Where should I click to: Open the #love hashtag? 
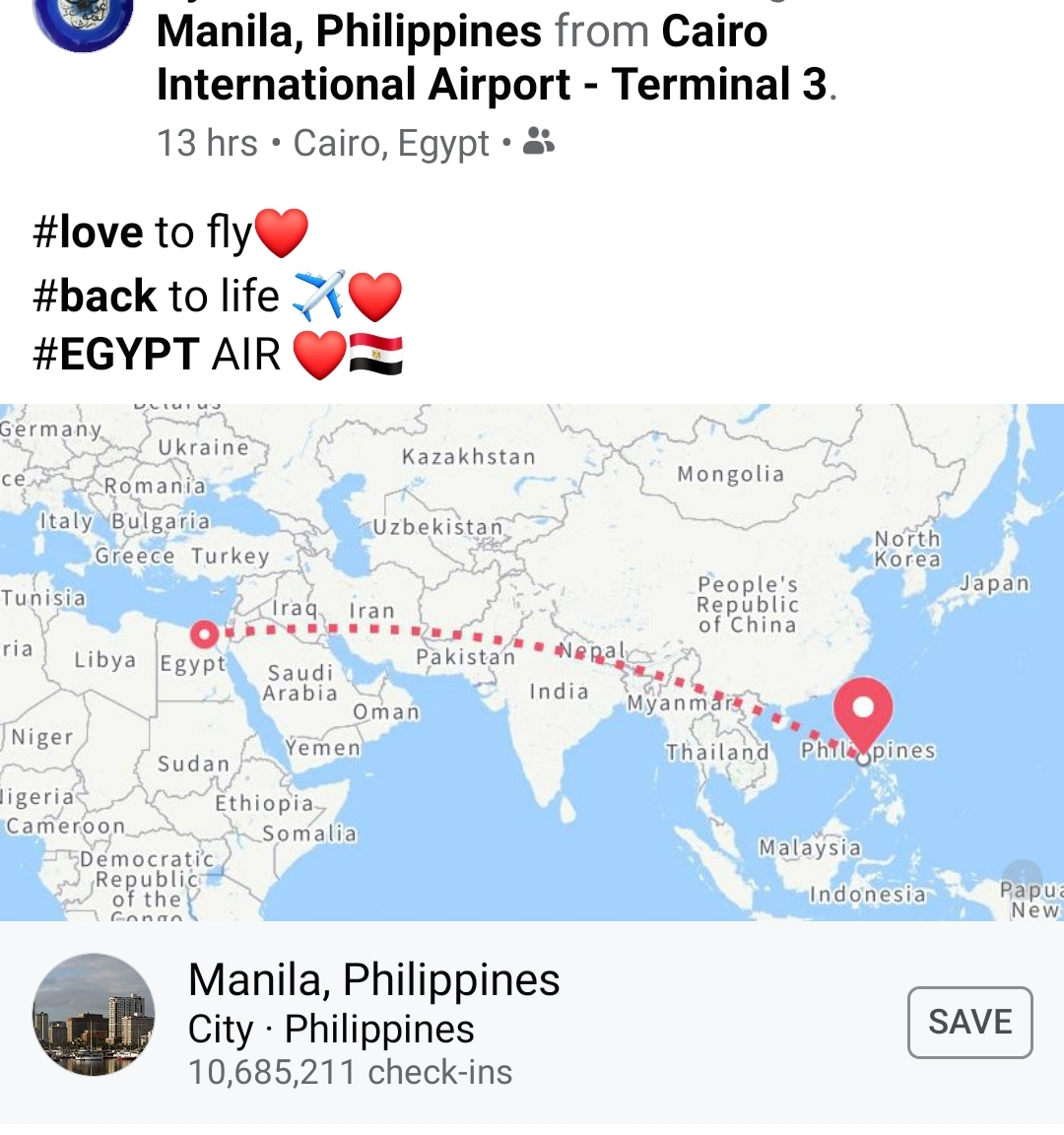pos(89,233)
